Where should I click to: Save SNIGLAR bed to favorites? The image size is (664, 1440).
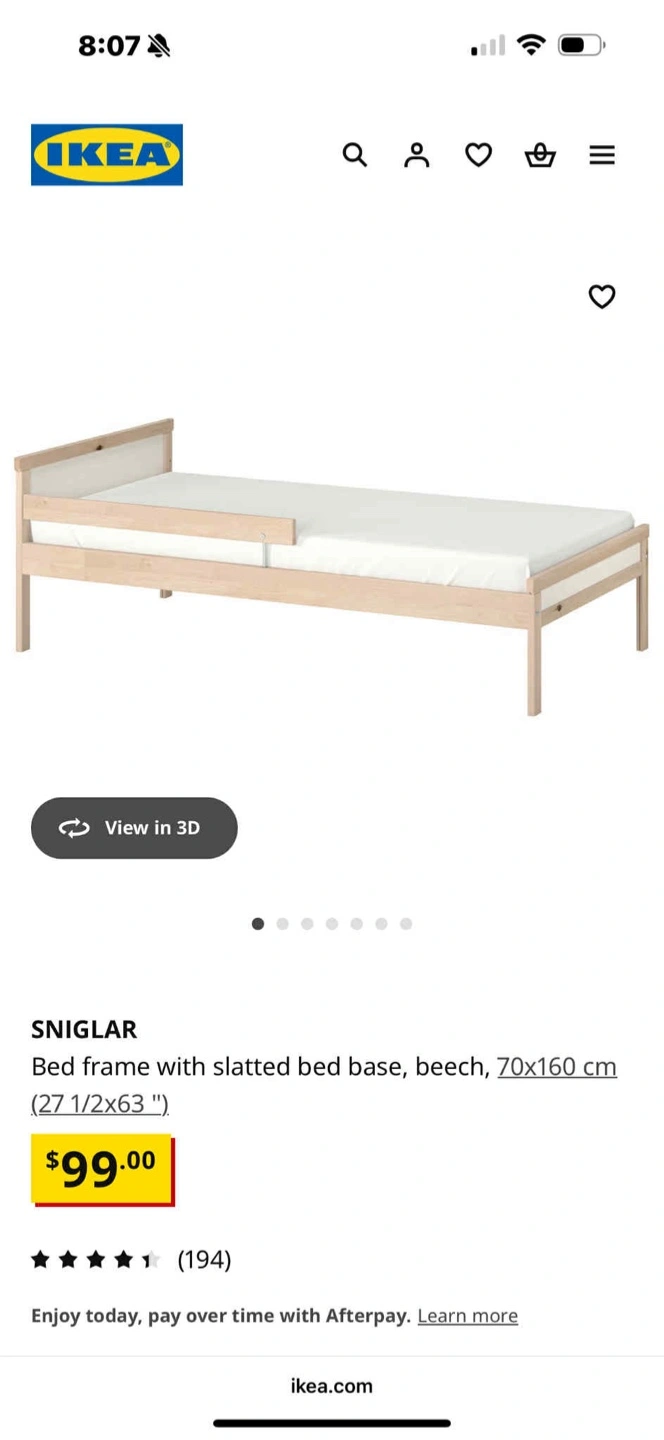tap(602, 297)
